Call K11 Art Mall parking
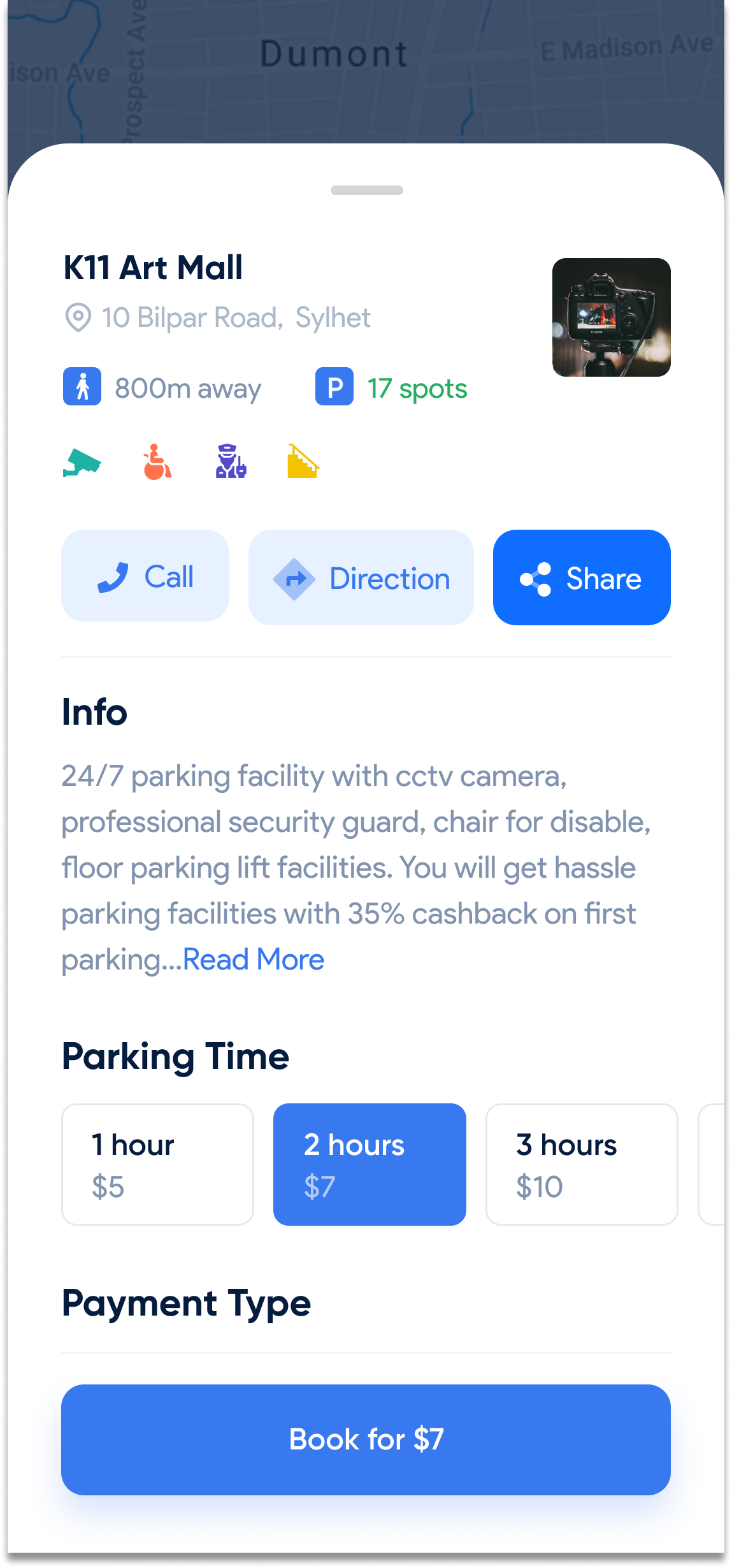Image resolution: width=732 pixels, height=1568 pixels. coord(145,576)
